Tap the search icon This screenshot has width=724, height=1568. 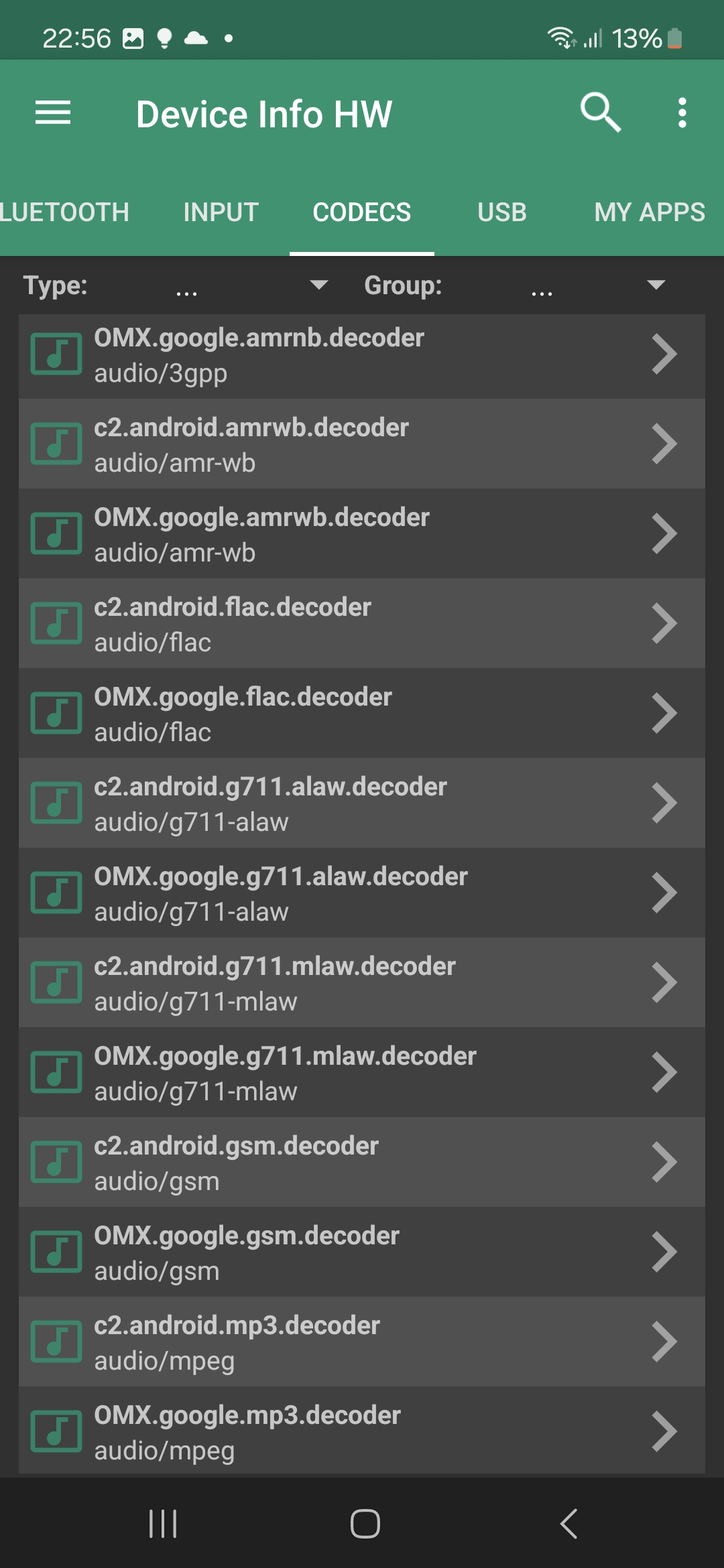pos(600,113)
